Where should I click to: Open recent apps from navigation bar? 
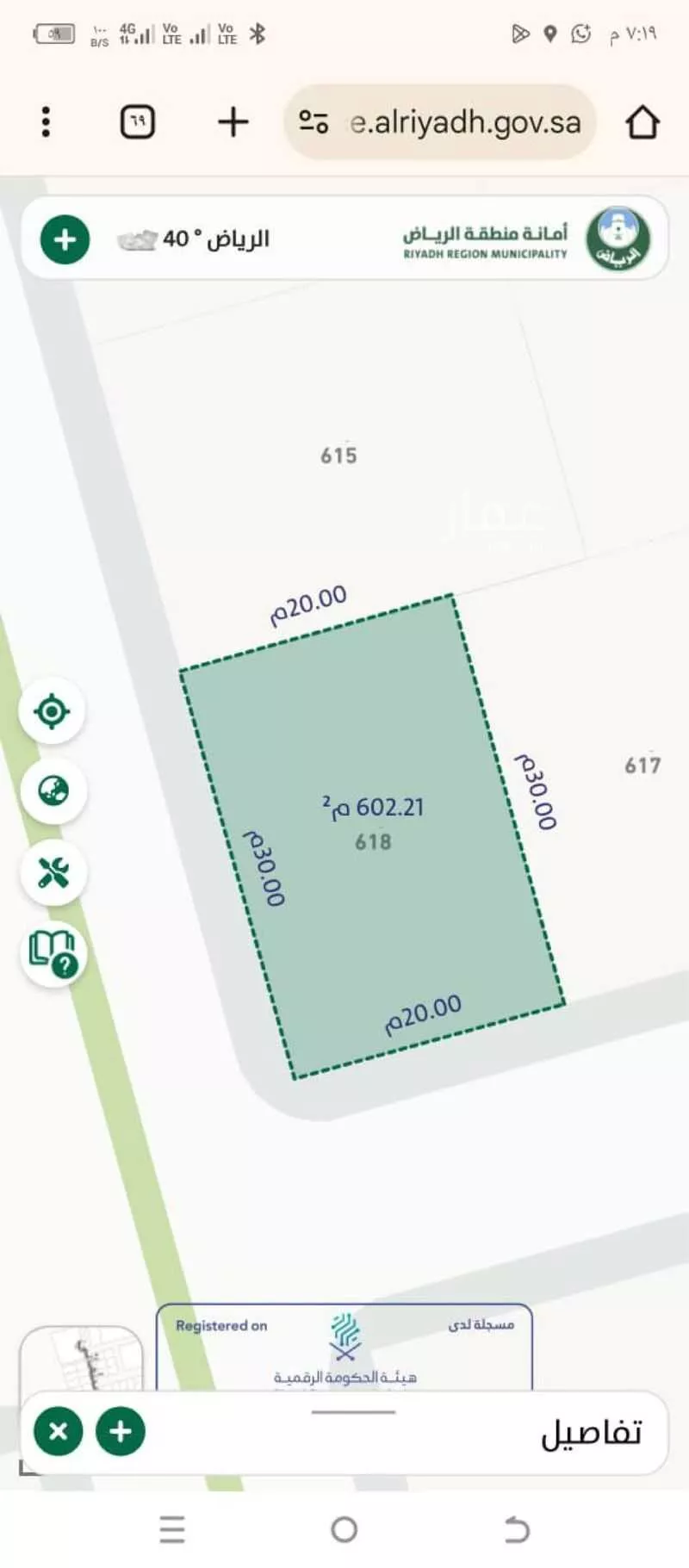pyautogui.click(x=172, y=1529)
